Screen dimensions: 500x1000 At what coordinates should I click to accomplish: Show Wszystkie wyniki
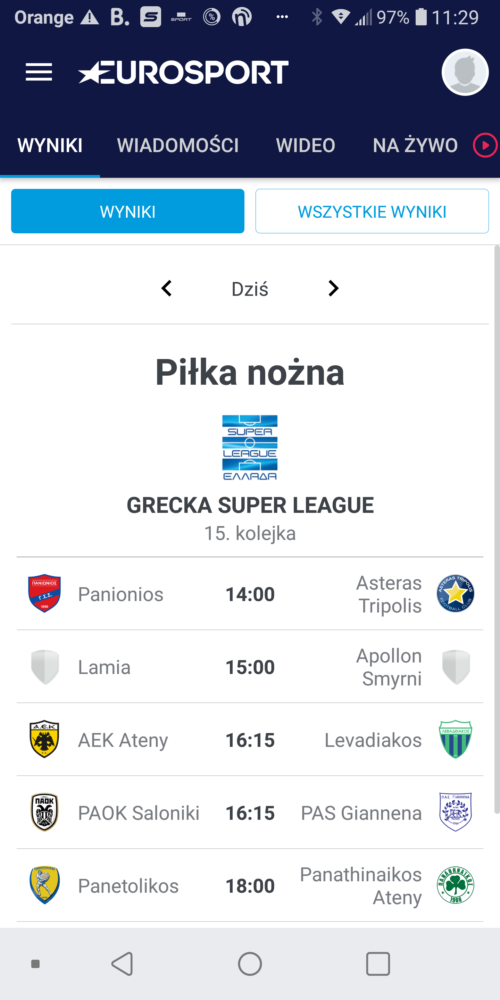[372, 212]
